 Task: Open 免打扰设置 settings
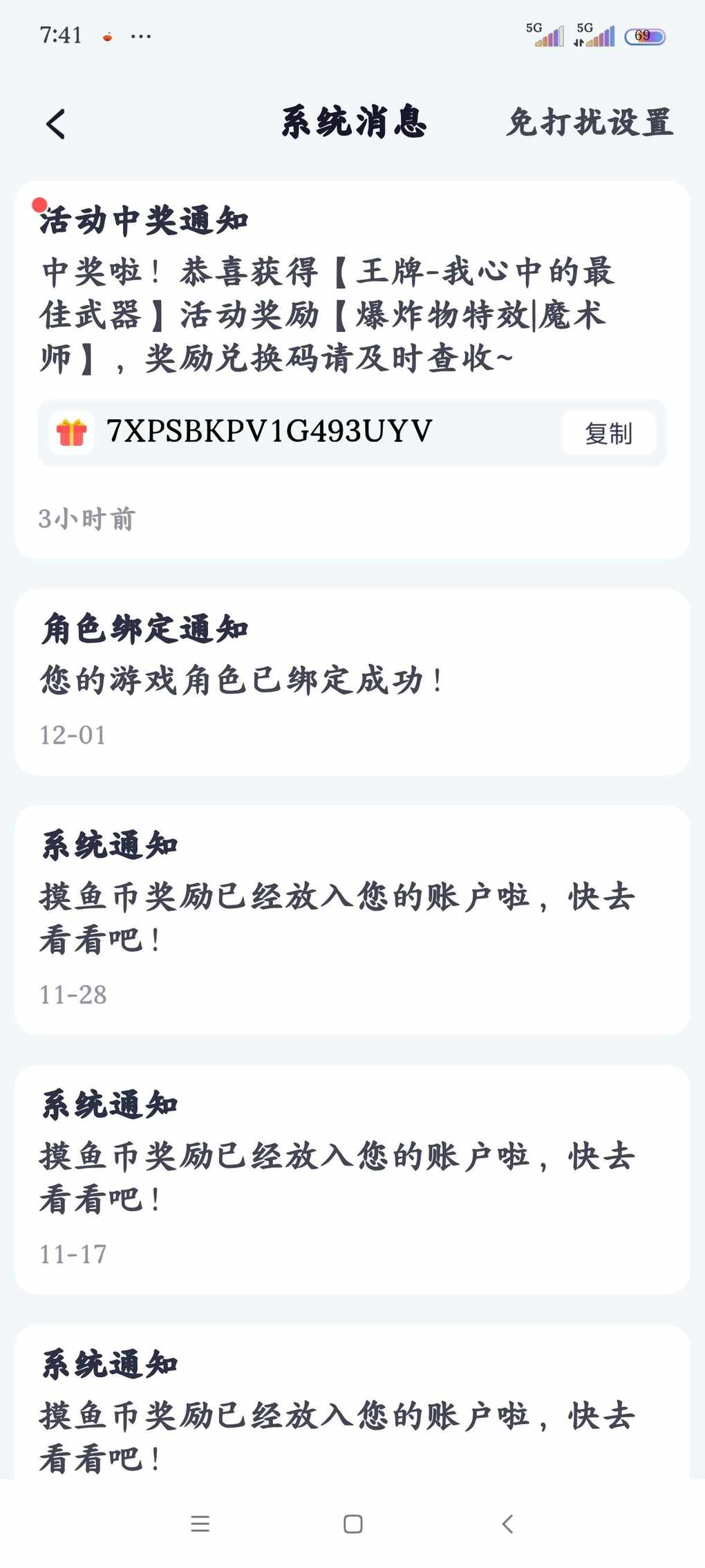[590, 123]
